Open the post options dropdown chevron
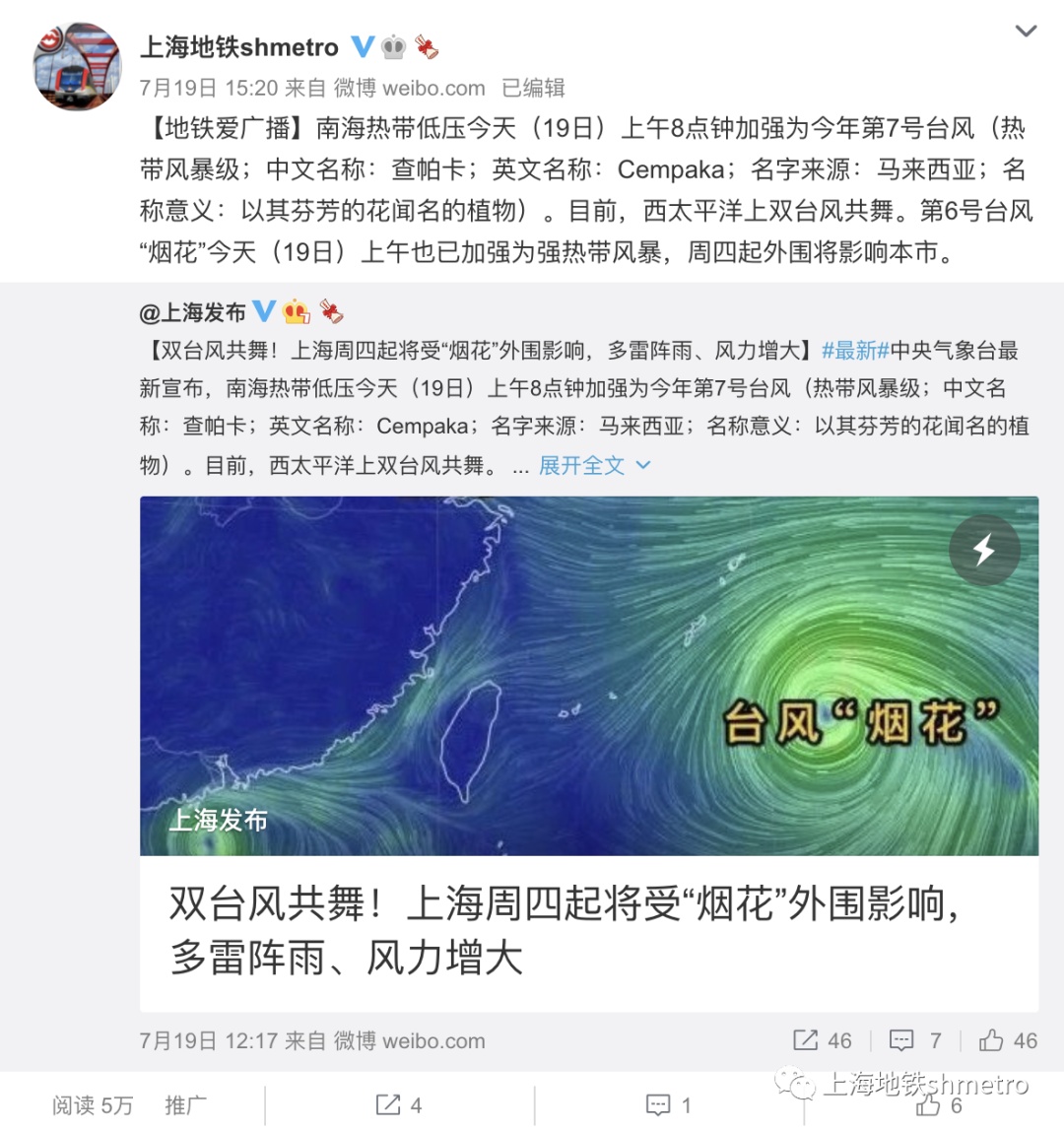Screen dimensions: 1064x1131 click(1025, 31)
